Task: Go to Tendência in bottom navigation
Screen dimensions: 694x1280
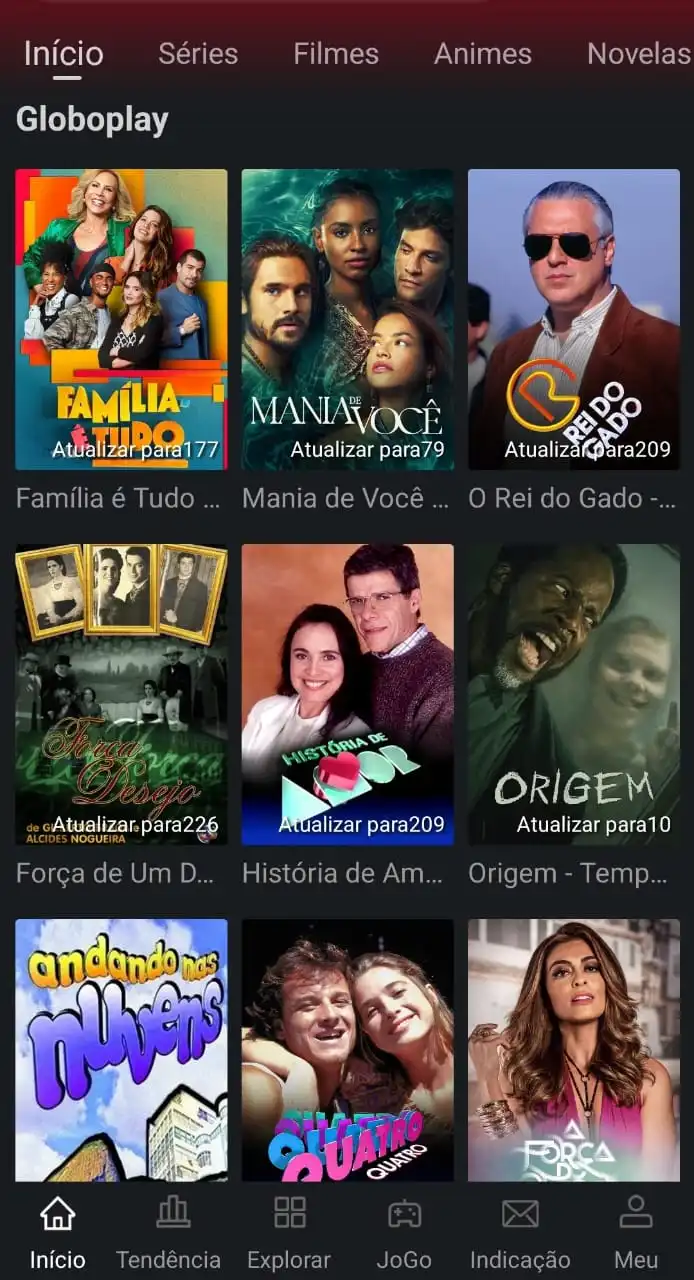Action: click(x=168, y=1232)
